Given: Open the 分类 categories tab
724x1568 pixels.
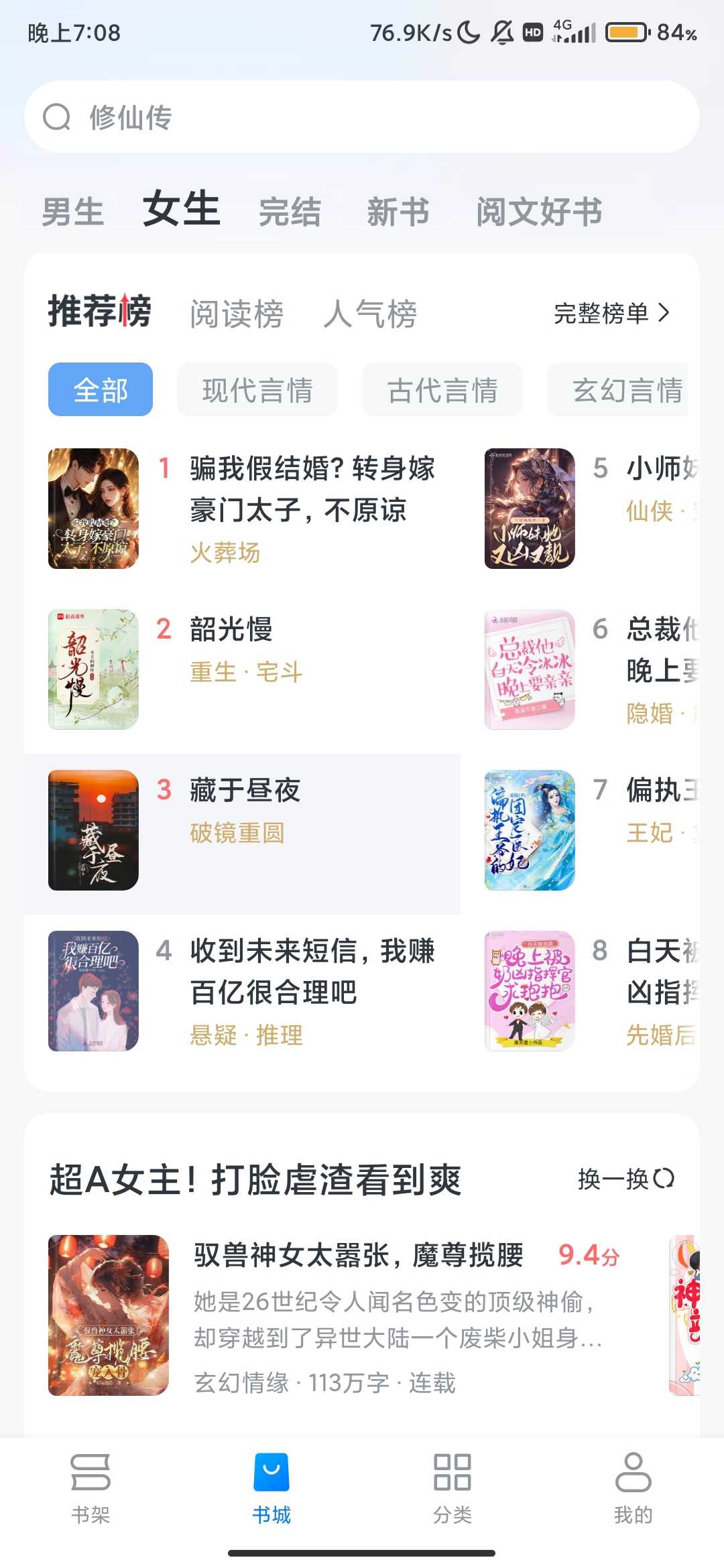Looking at the screenshot, I should coord(452,1484).
